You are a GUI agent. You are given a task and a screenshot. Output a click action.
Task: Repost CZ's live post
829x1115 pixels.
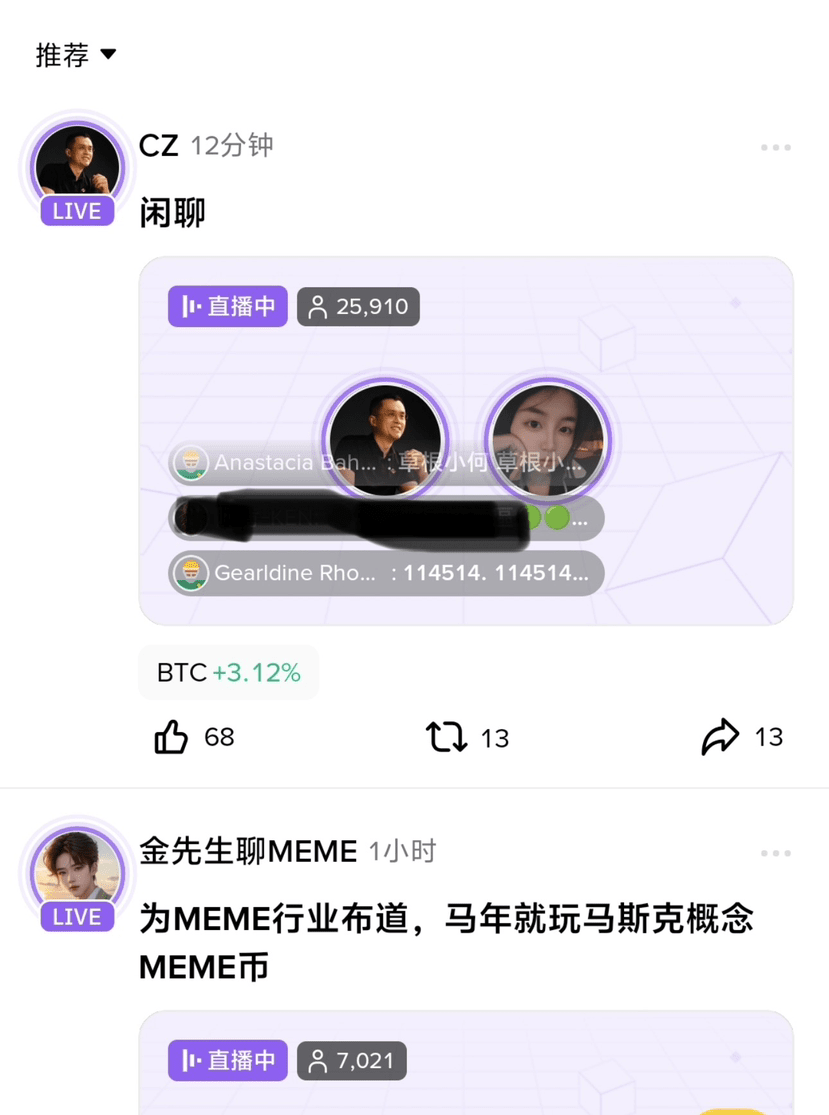click(446, 738)
